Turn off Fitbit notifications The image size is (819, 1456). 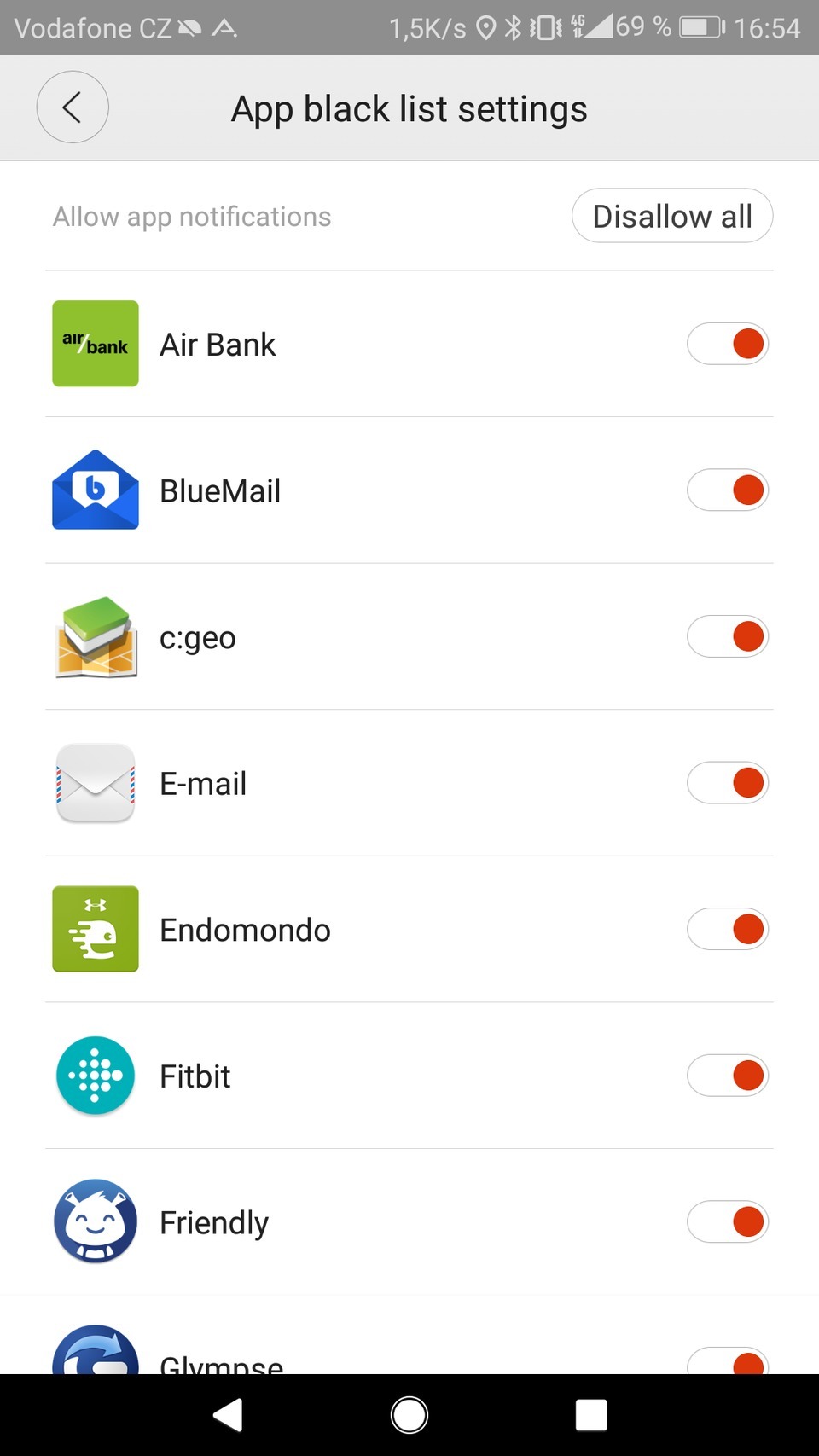point(728,1076)
